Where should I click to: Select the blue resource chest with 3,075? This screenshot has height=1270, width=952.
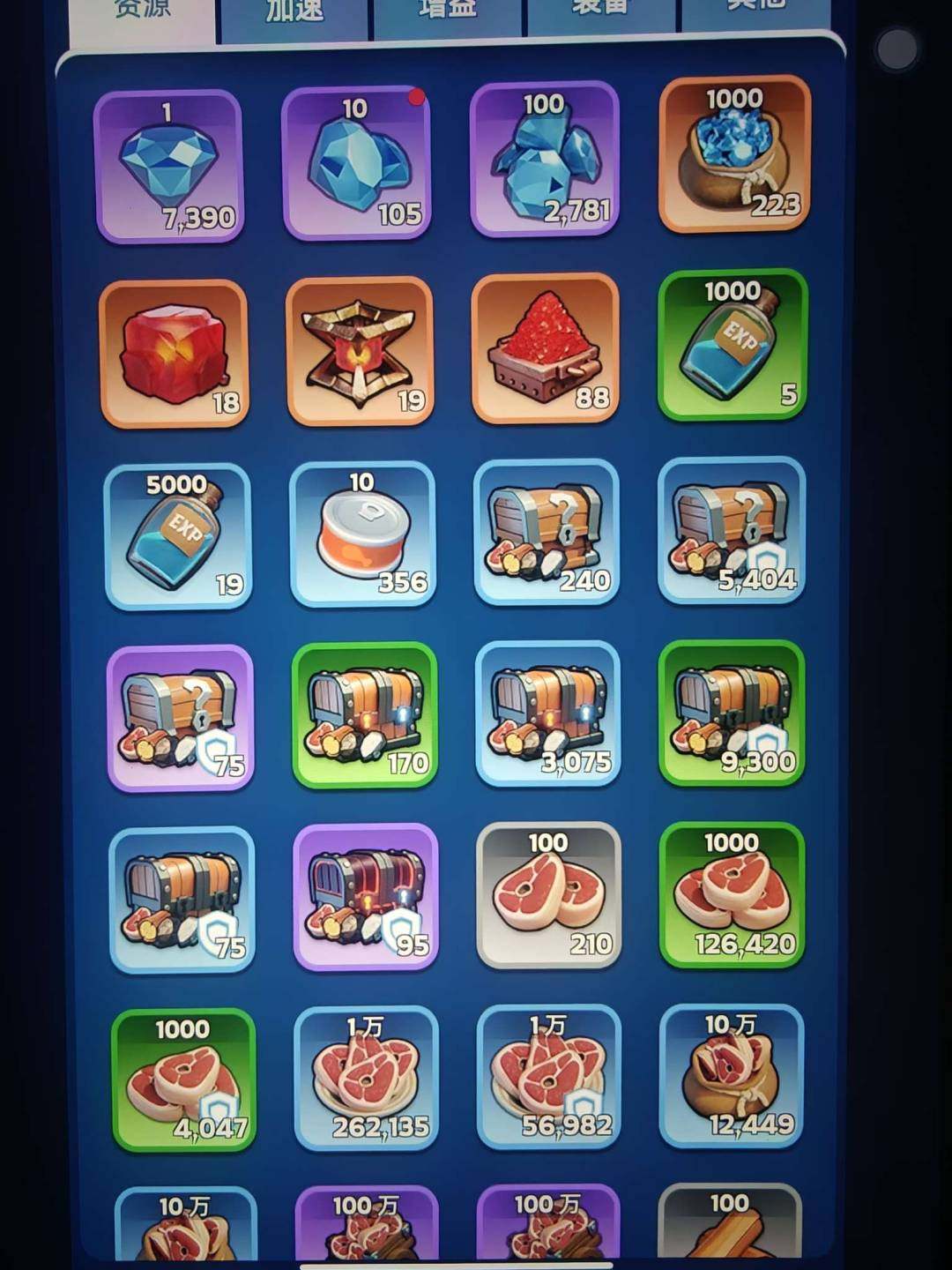pos(548,713)
